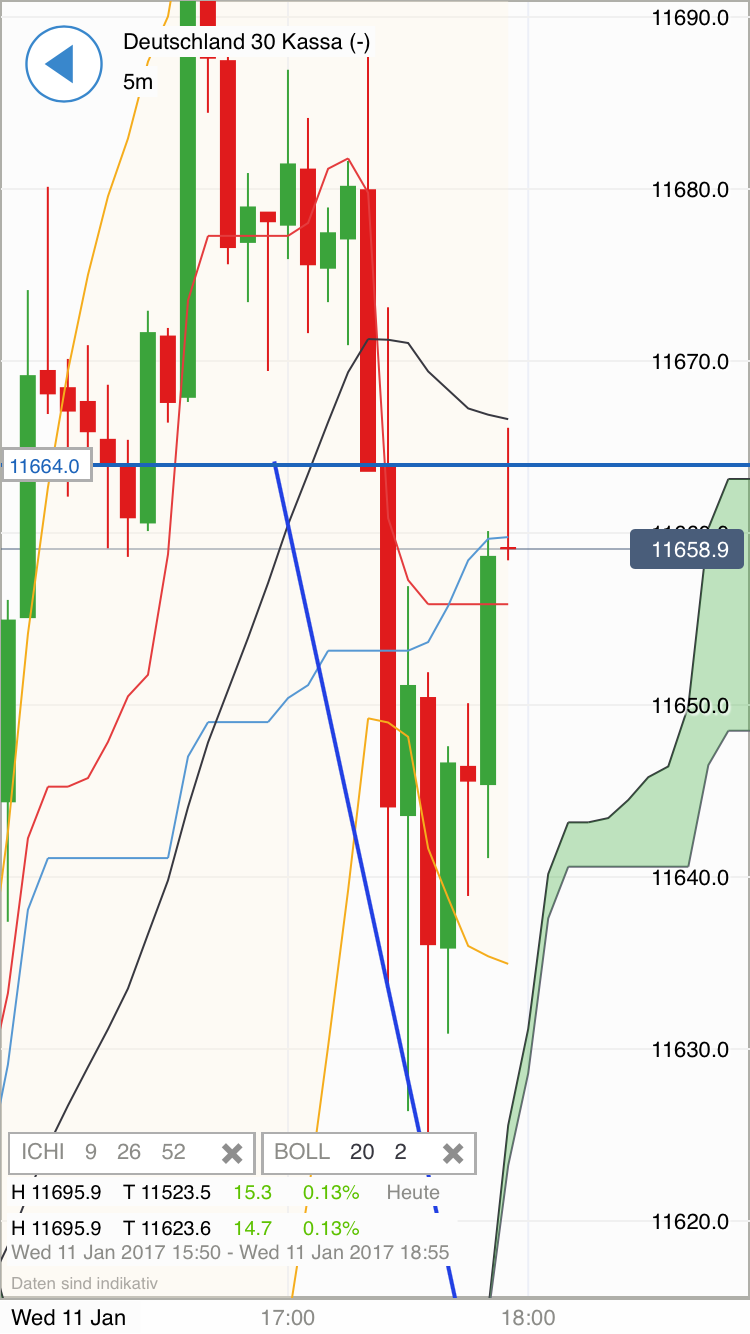Open the Deutschland 30 Kassa instrument selector
Image resolution: width=750 pixels, height=1334 pixels.
(244, 43)
